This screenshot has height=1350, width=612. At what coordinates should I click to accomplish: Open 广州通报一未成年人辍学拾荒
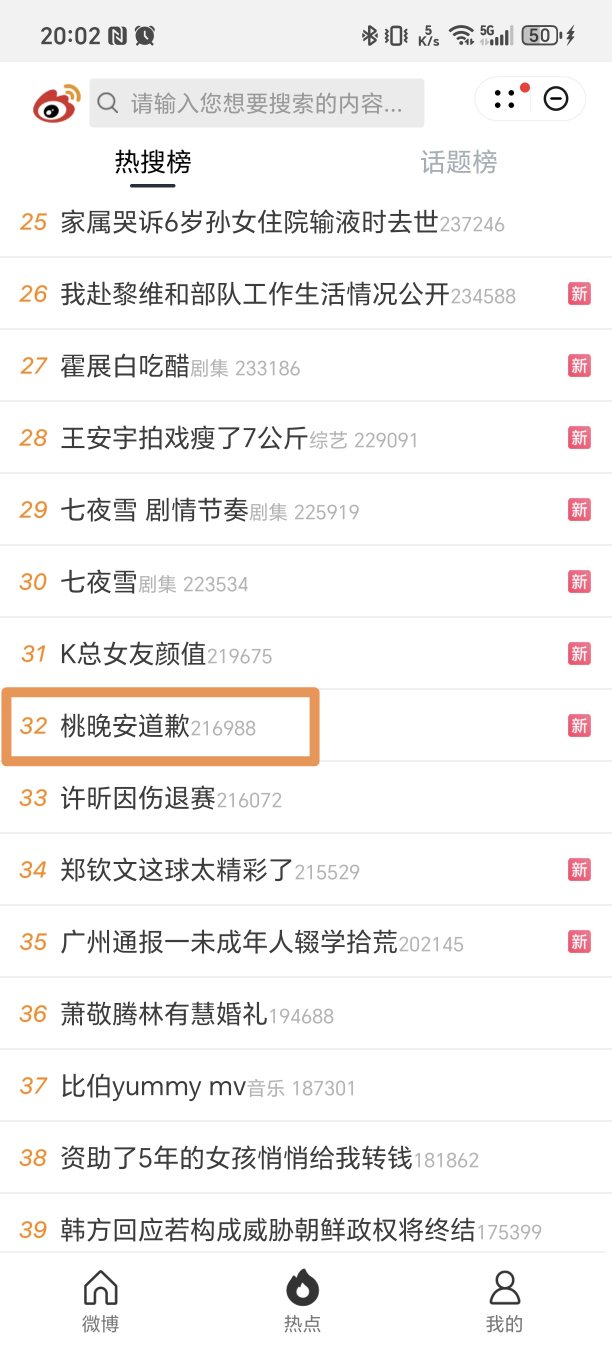coord(229,942)
